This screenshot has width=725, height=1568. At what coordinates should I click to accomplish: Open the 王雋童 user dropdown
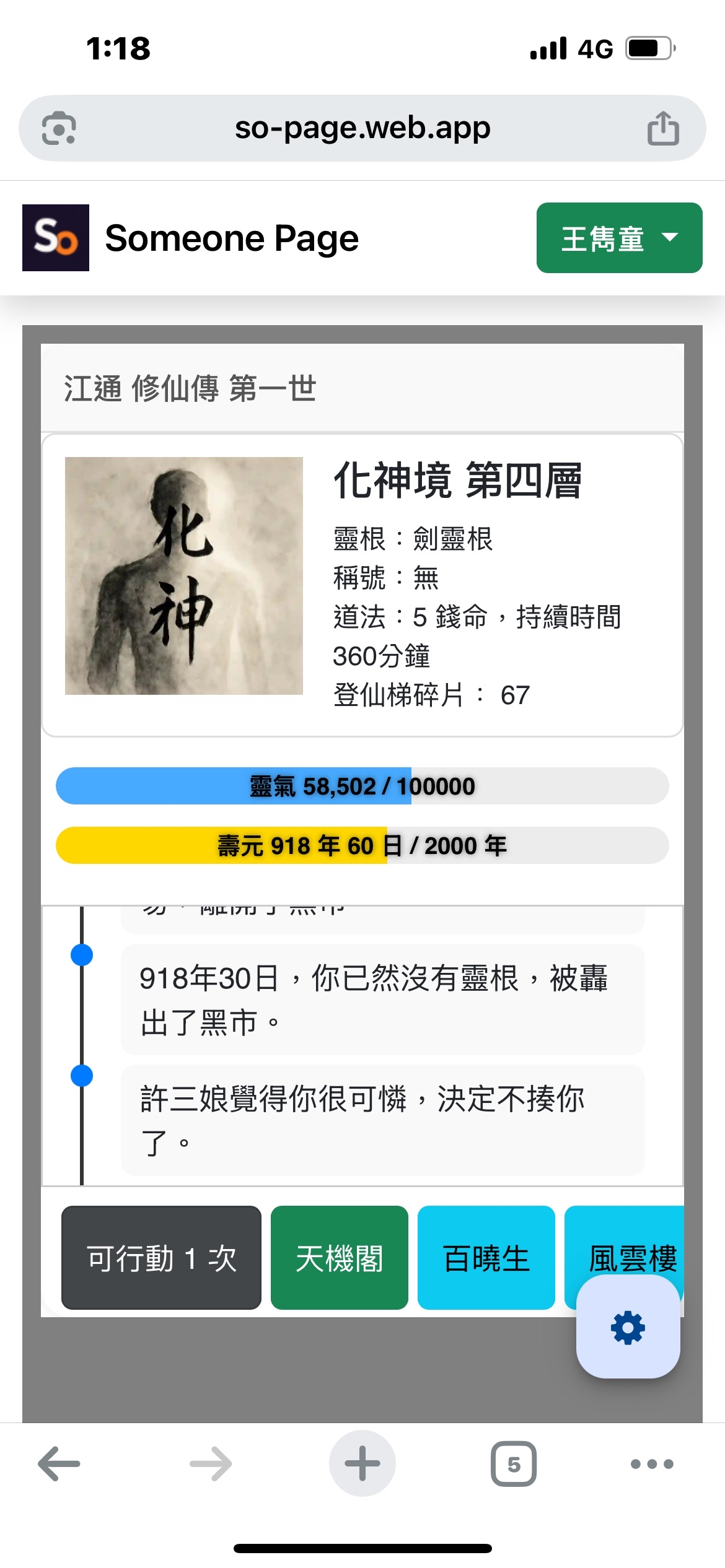coord(619,238)
